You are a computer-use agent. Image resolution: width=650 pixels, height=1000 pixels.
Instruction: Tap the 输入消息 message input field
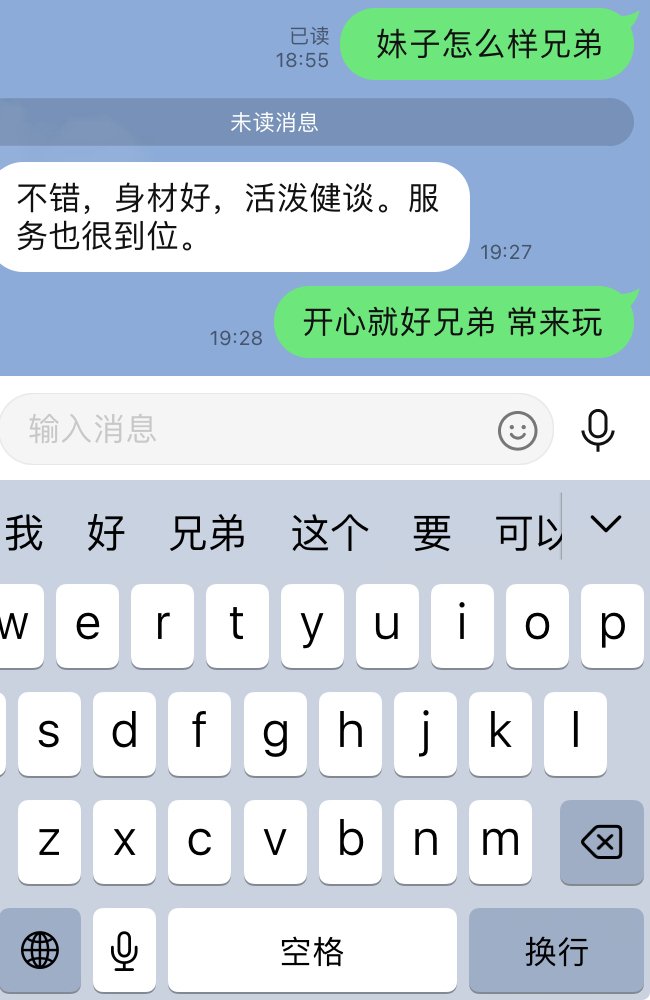pos(250,429)
